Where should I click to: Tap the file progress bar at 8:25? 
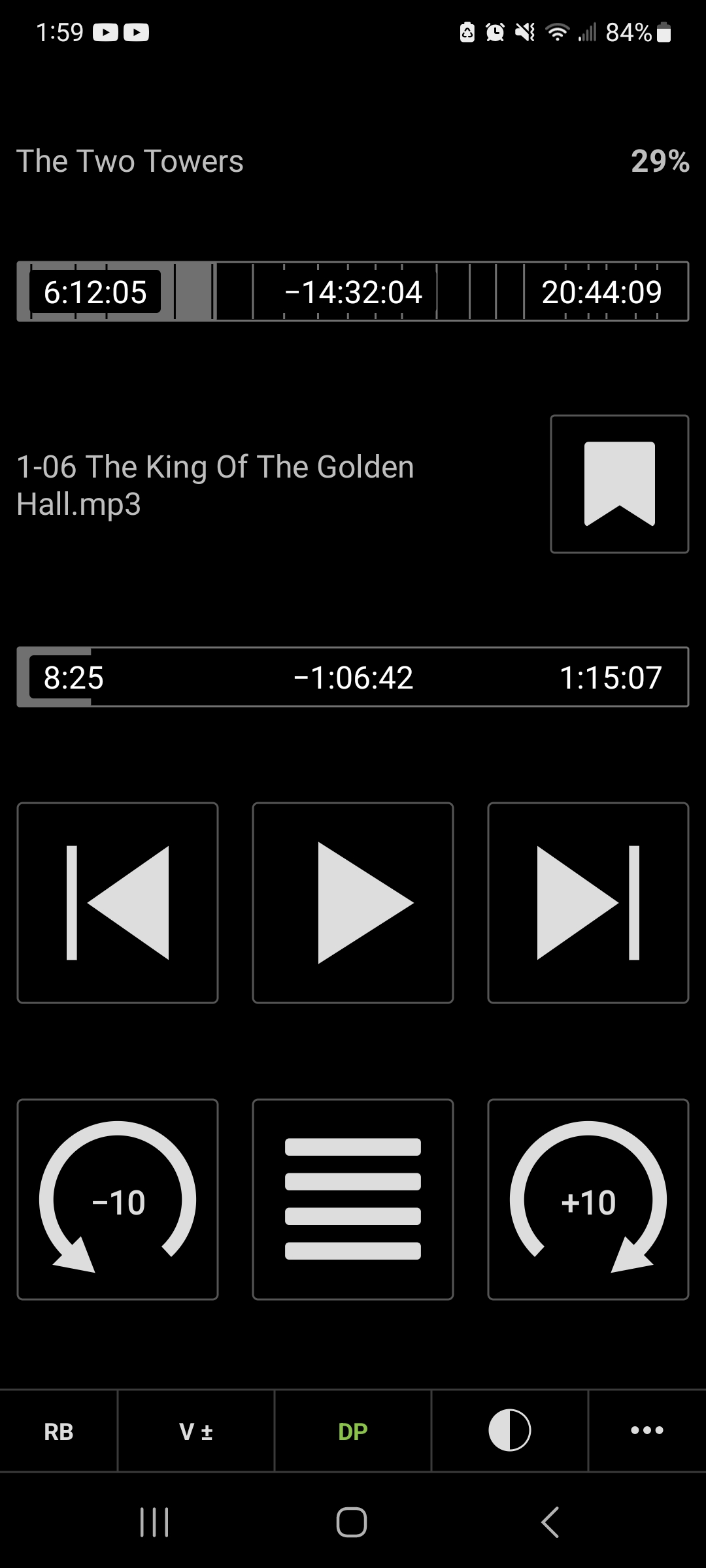353,677
